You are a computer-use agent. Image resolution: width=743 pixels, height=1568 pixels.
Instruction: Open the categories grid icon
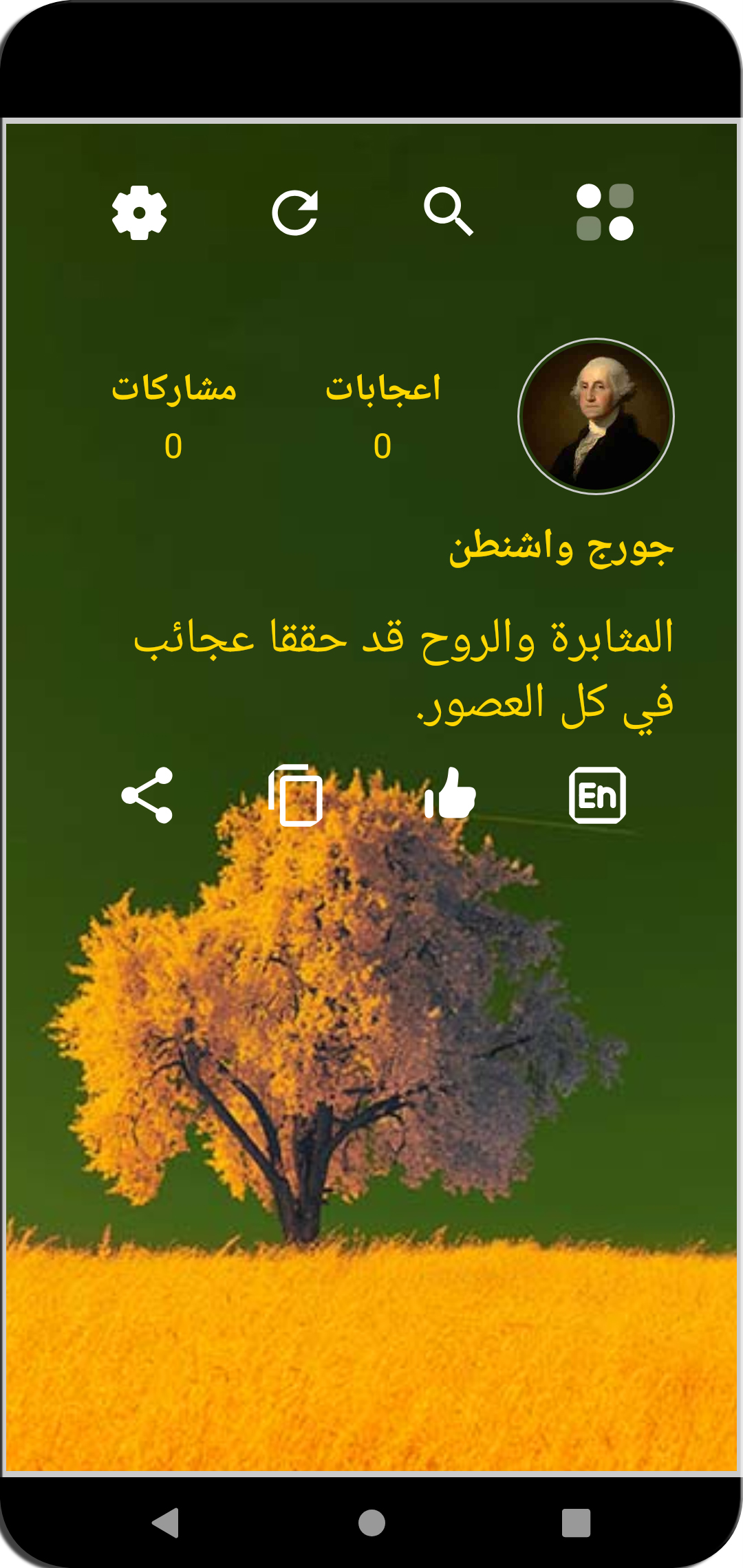coord(605,213)
